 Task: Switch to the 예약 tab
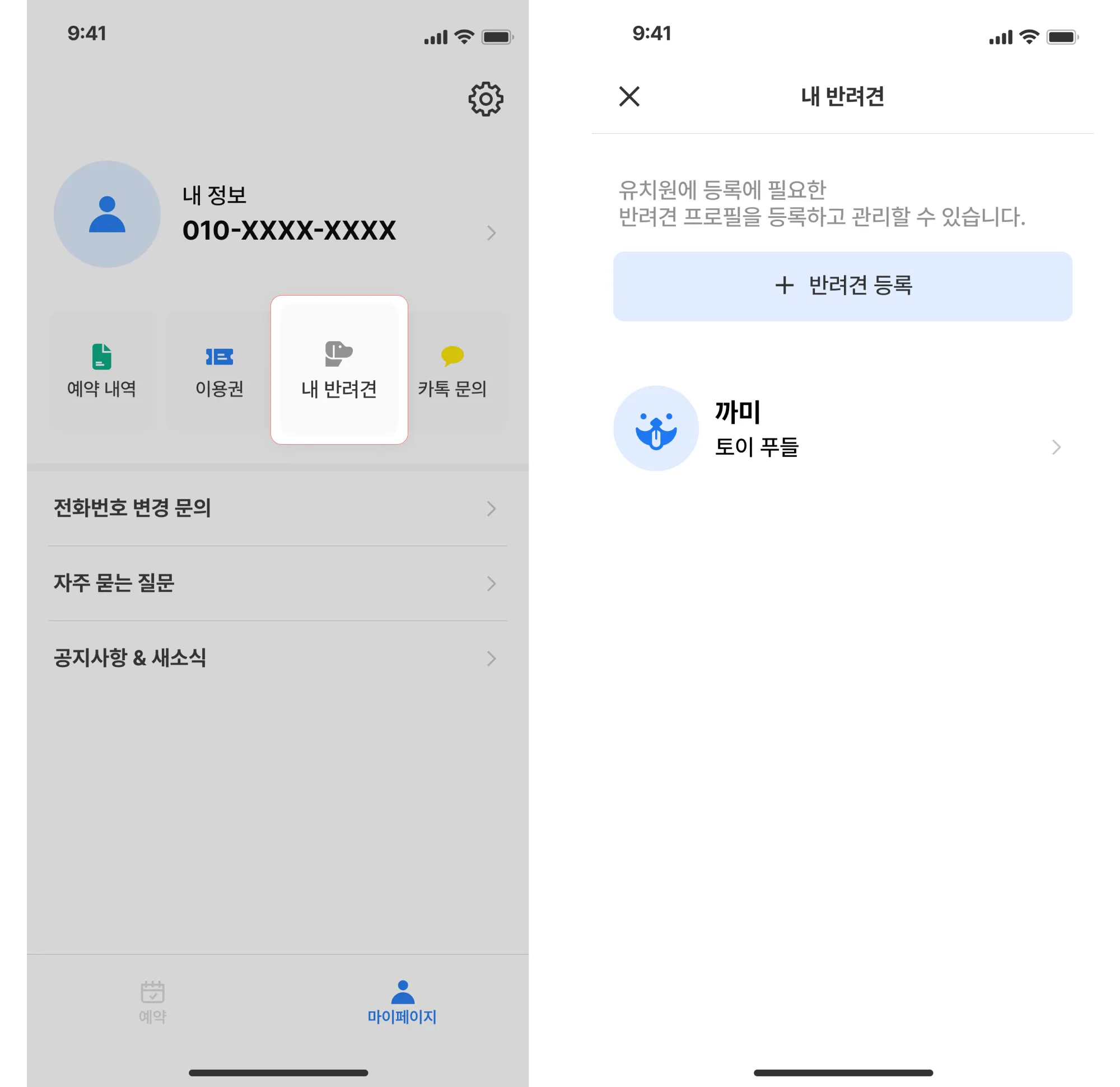coord(152,1001)
